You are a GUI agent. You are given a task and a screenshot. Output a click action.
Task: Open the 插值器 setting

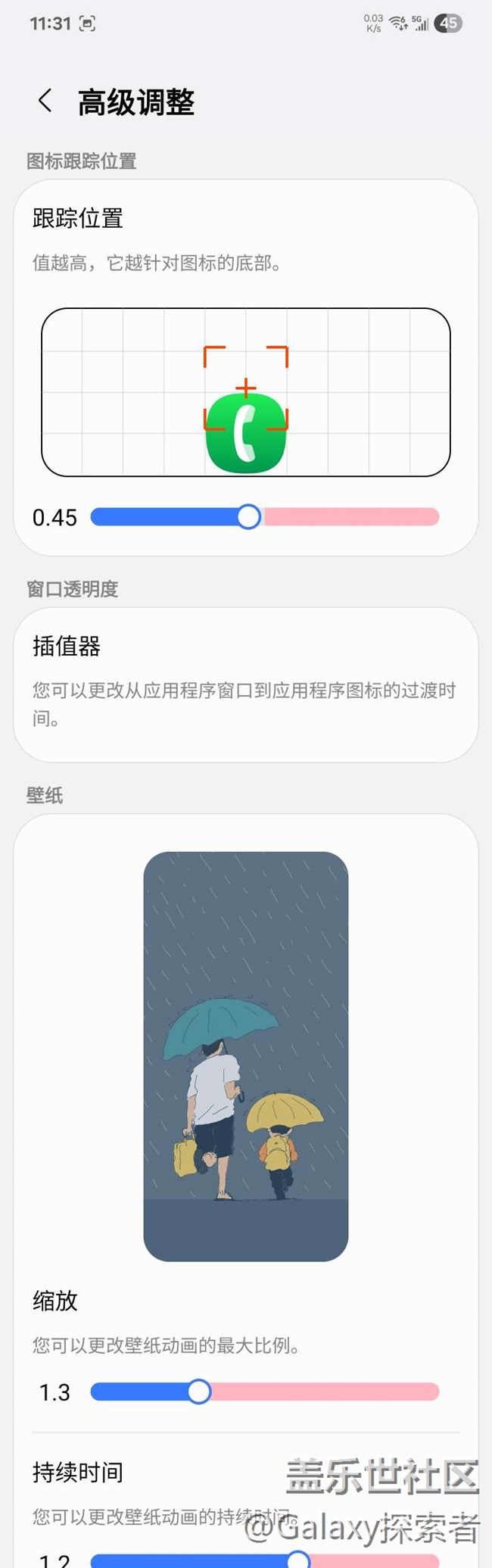246,684
